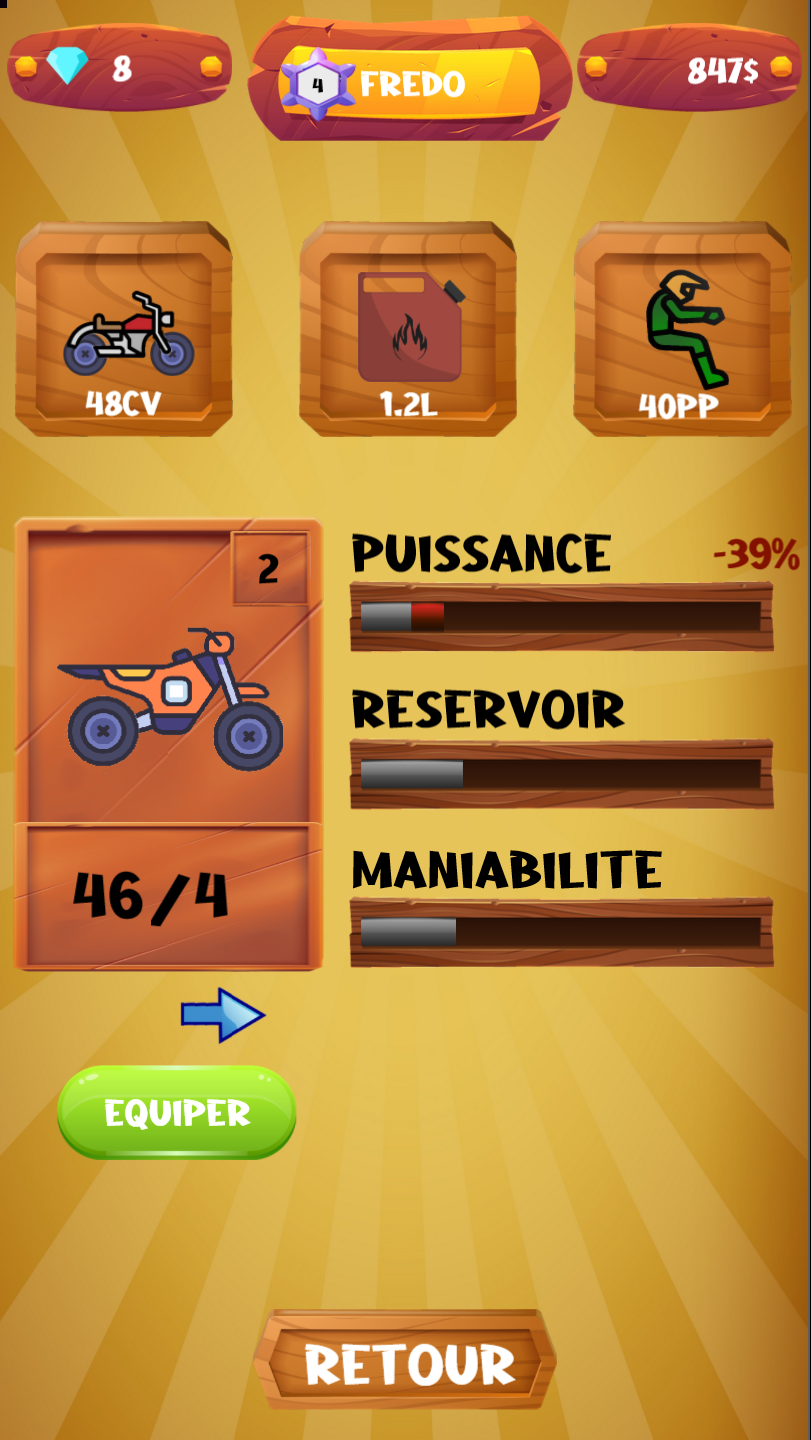Open the Fredo player profile badge
This screenshot has width=811, height=1440.
pos(410,82)
